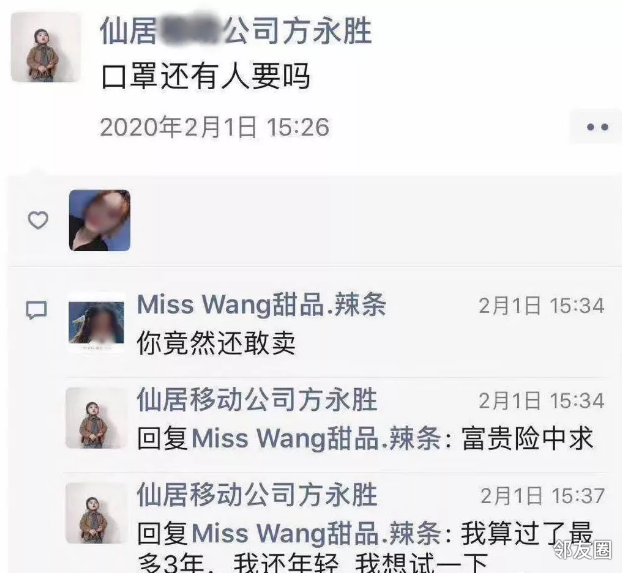The width and height of the screenshot is (622, 573).
Task: Open the post author's profile picture
Action: (x=45, y=48)
